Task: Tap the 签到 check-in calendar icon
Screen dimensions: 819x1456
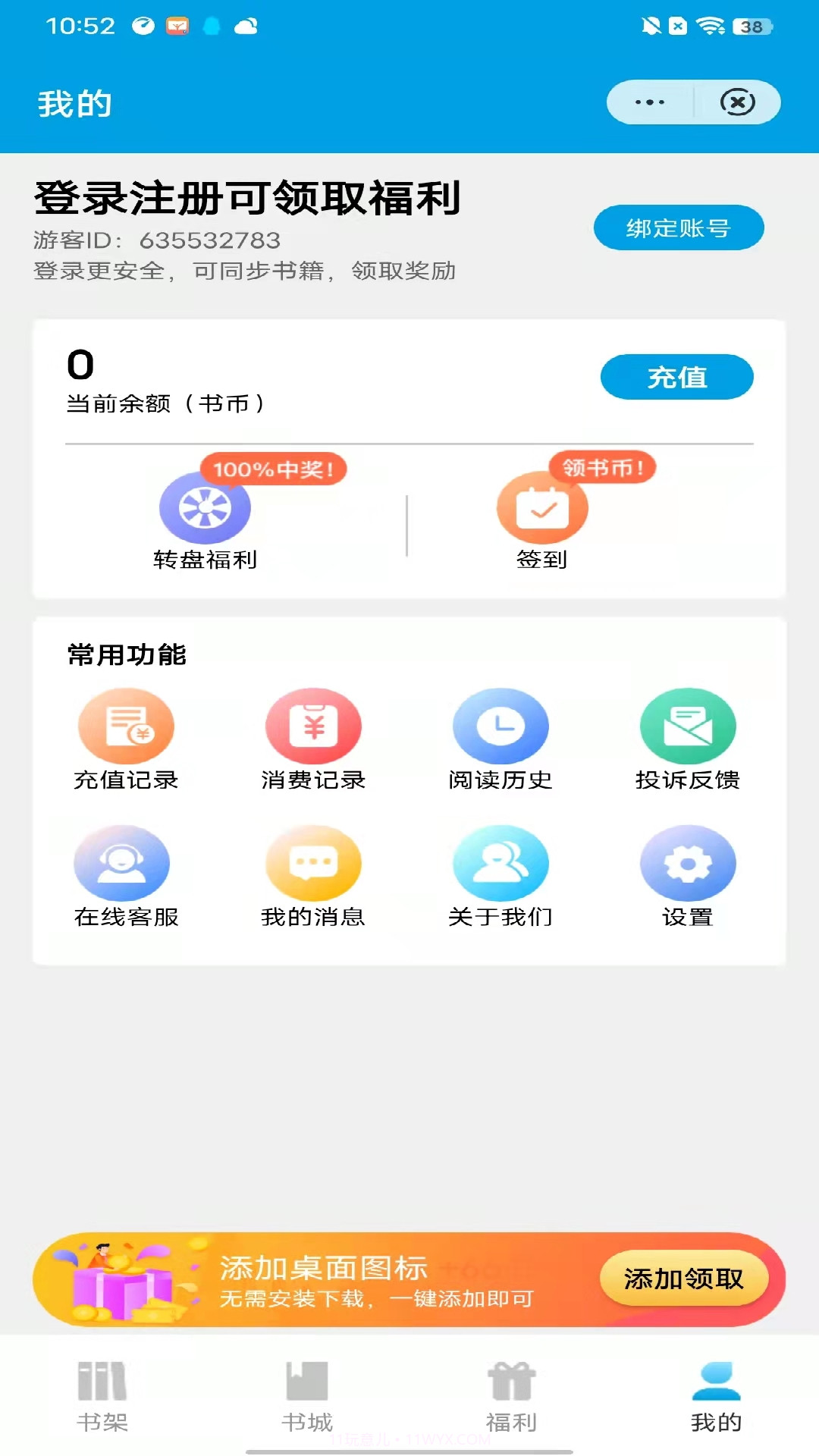Action: point(541,510)
